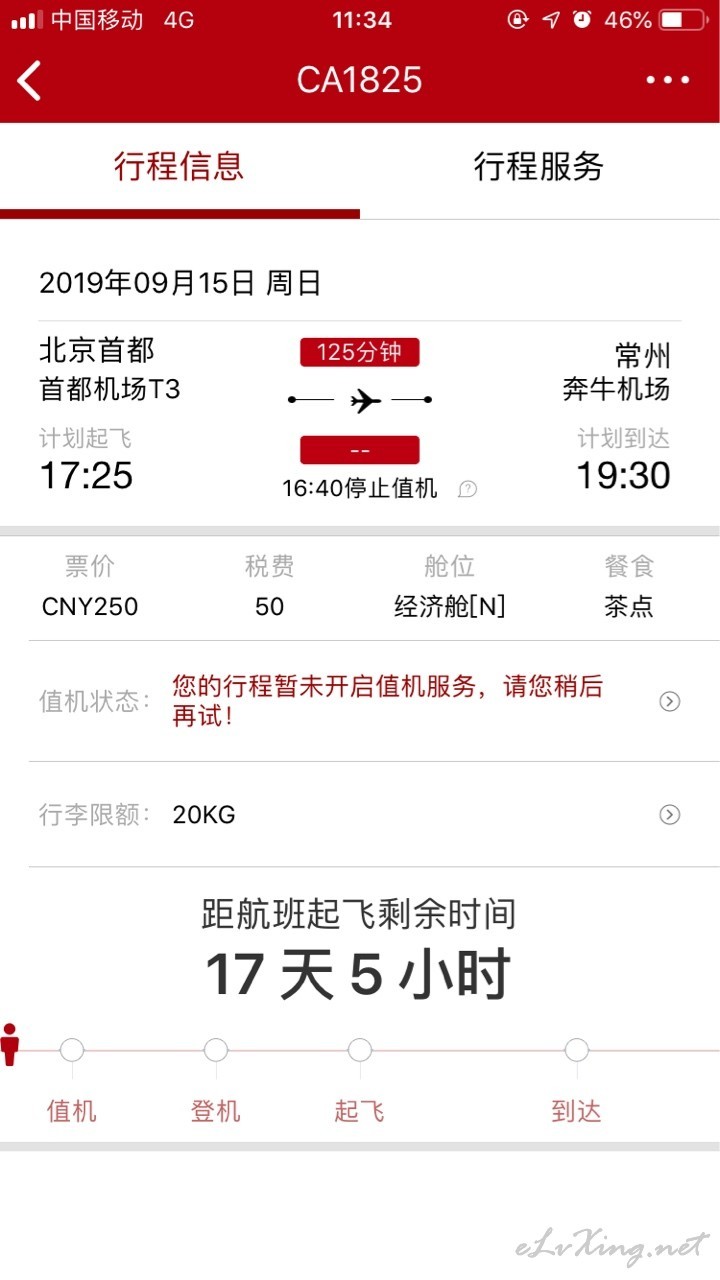
Task: Go back using the top-left arrow
Action: pos(30,80)
